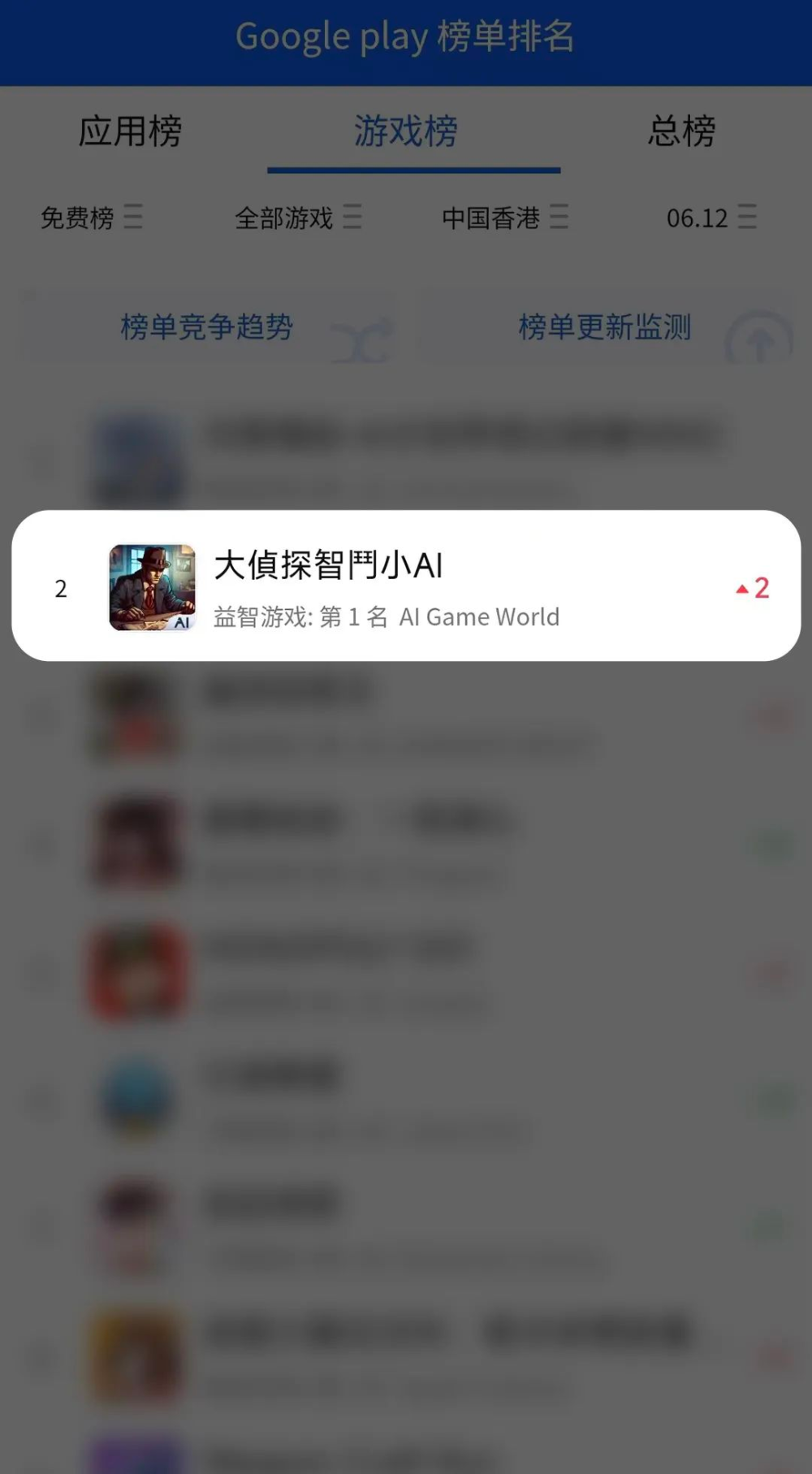The height and width of the screenshot is (1474, 812).
Task: Open the 06.12 date picker
Action: (x=711, y=218)
